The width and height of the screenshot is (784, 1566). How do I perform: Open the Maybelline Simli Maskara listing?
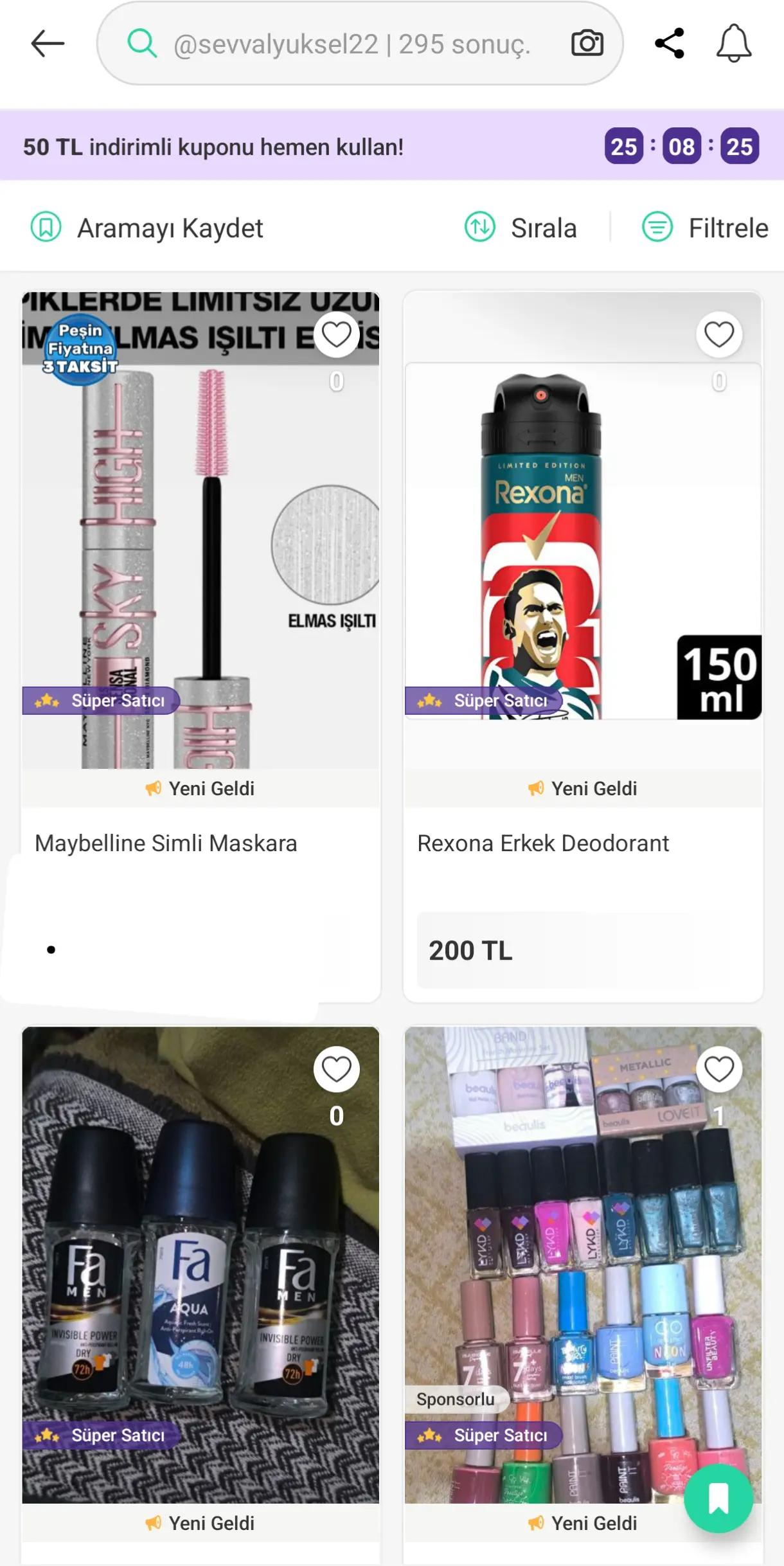pos(200,647)
